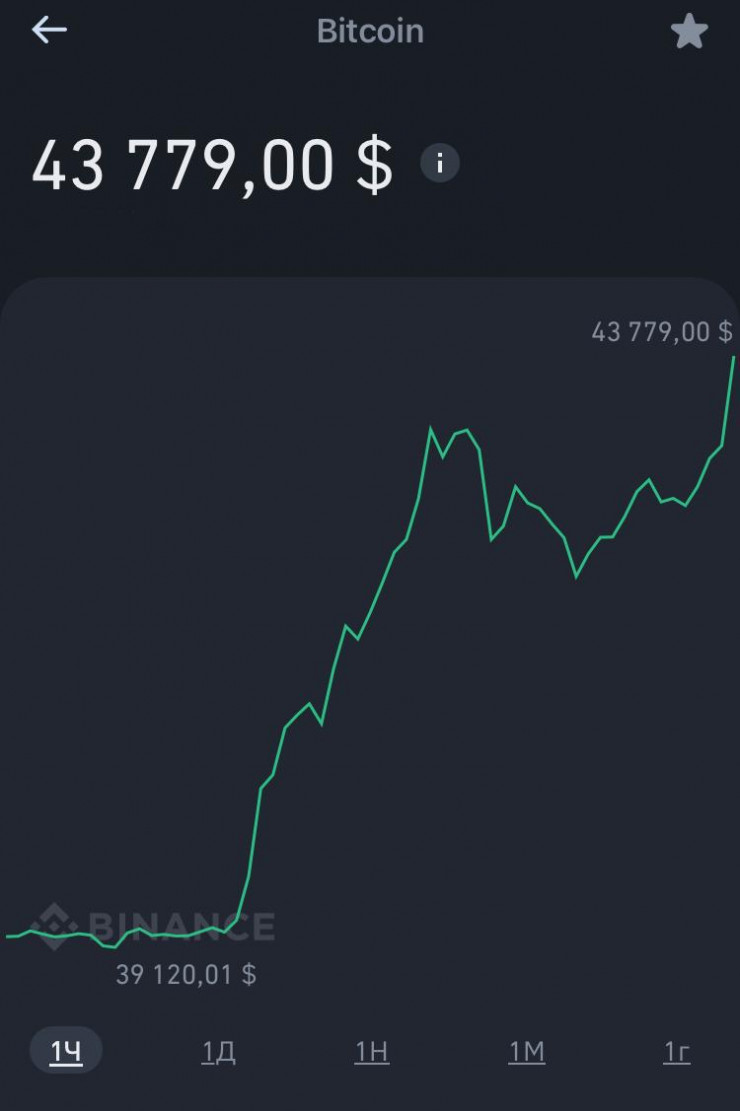Screen dimensions: 740x1111
Task: Open the info icon beside the price
Action: pyautogui.click(x=439, y=162)
